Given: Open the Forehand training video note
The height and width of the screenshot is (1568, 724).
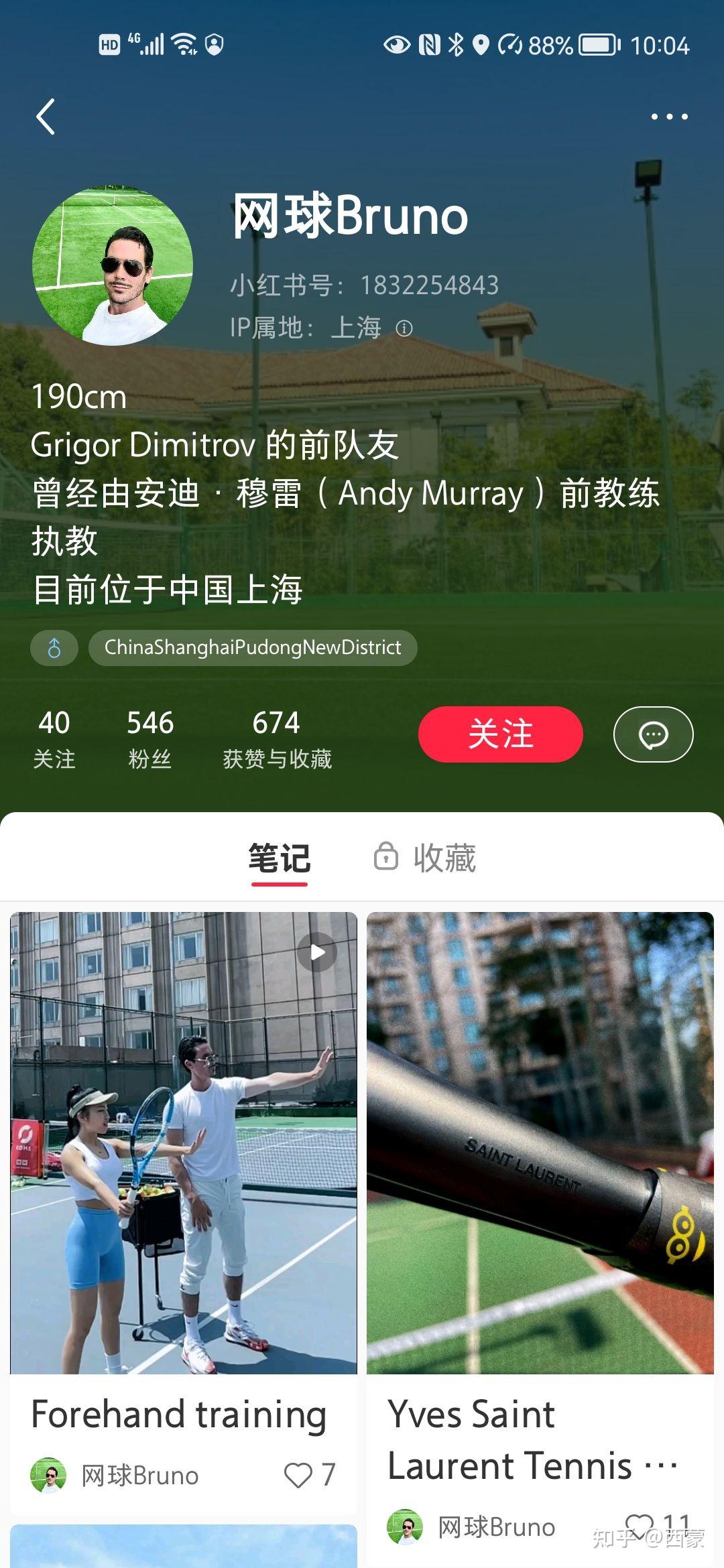Looking at the screenshot, I should click(x=183, y=1142).
